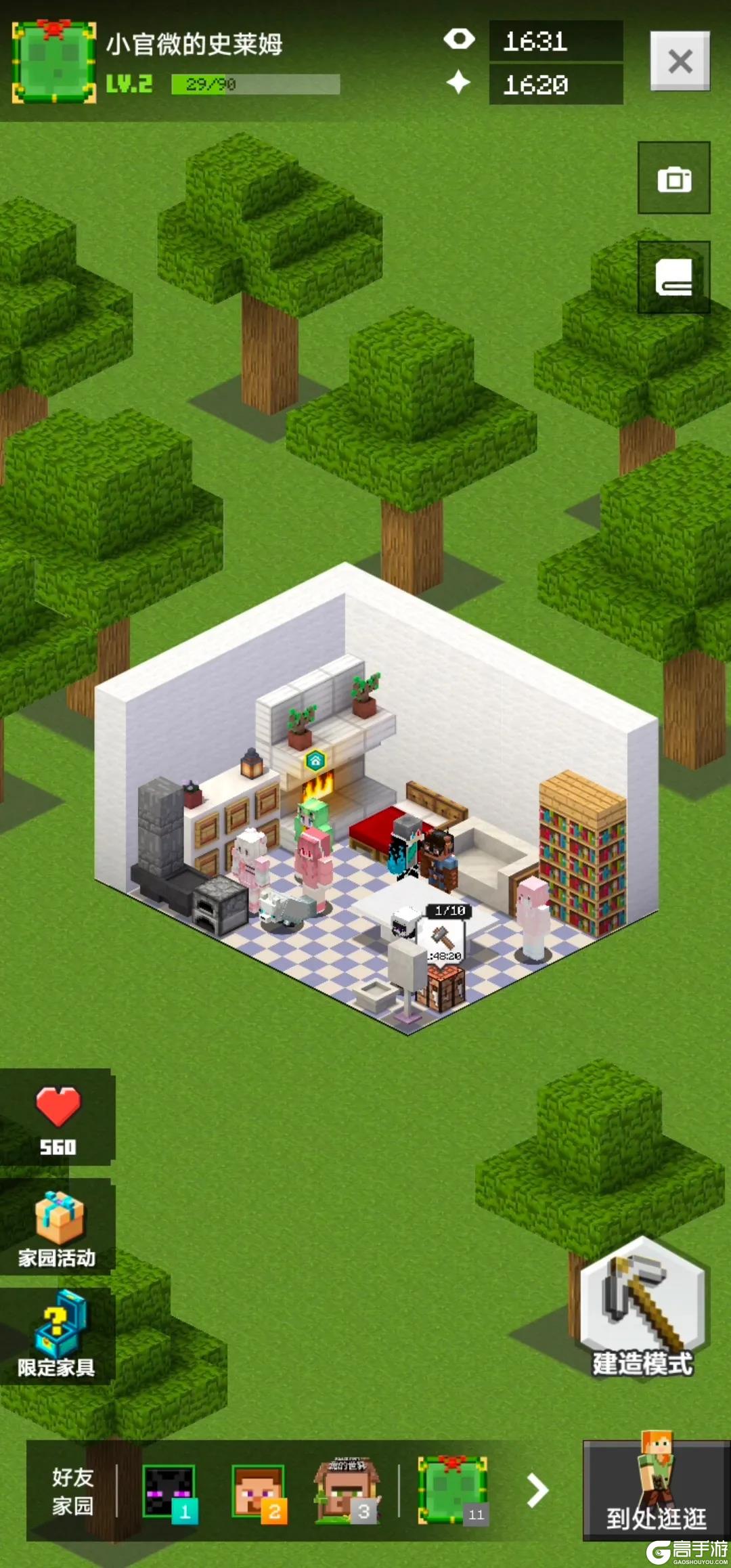The image size is (731, 1568).
Task: Tap the home marker above the fireplace
Action: point(315,760)
